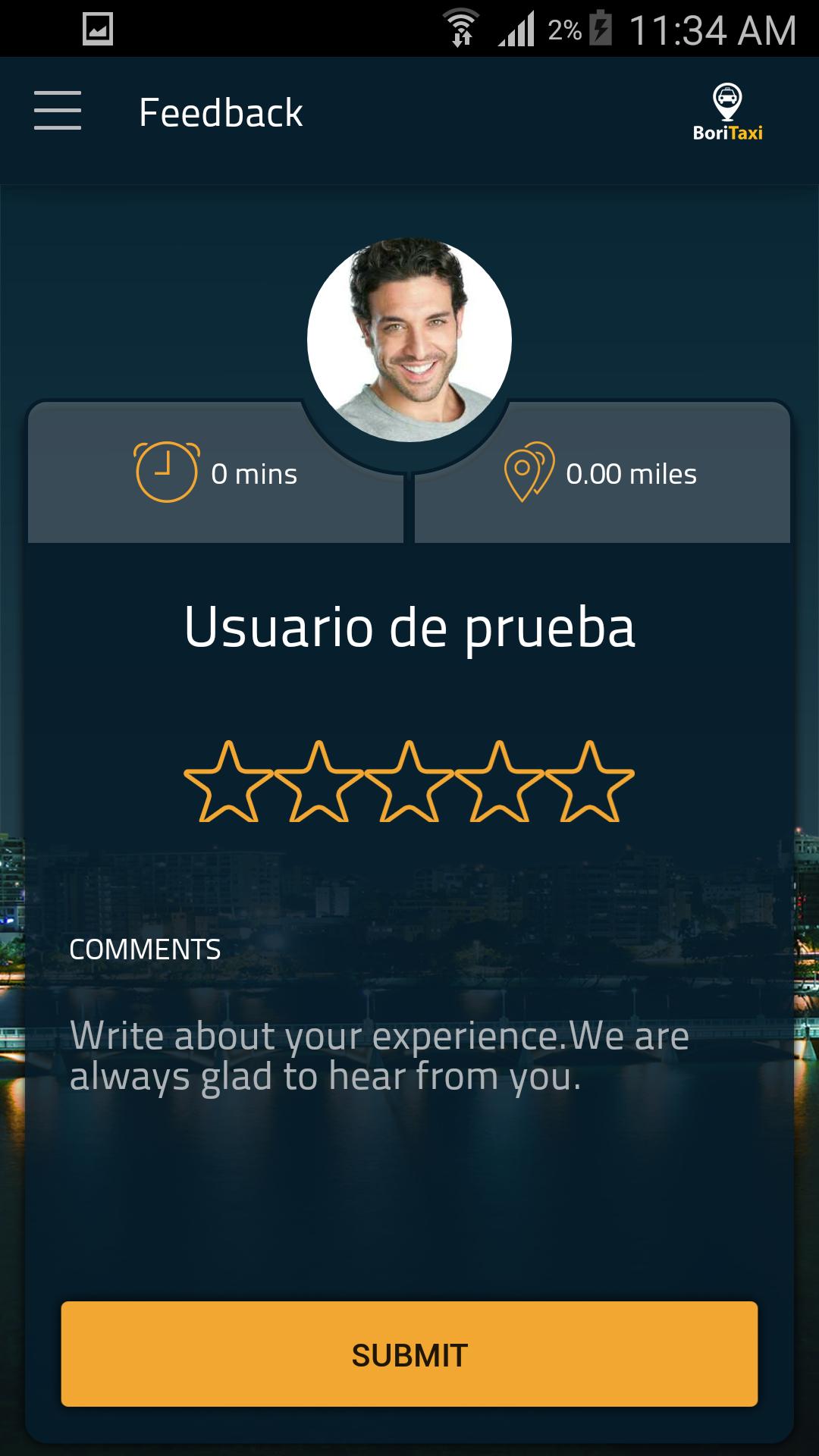This screenshot has height=1456, width=819.
Task: Open the hamburger navigation menu
Action: (x=58, y=111)
